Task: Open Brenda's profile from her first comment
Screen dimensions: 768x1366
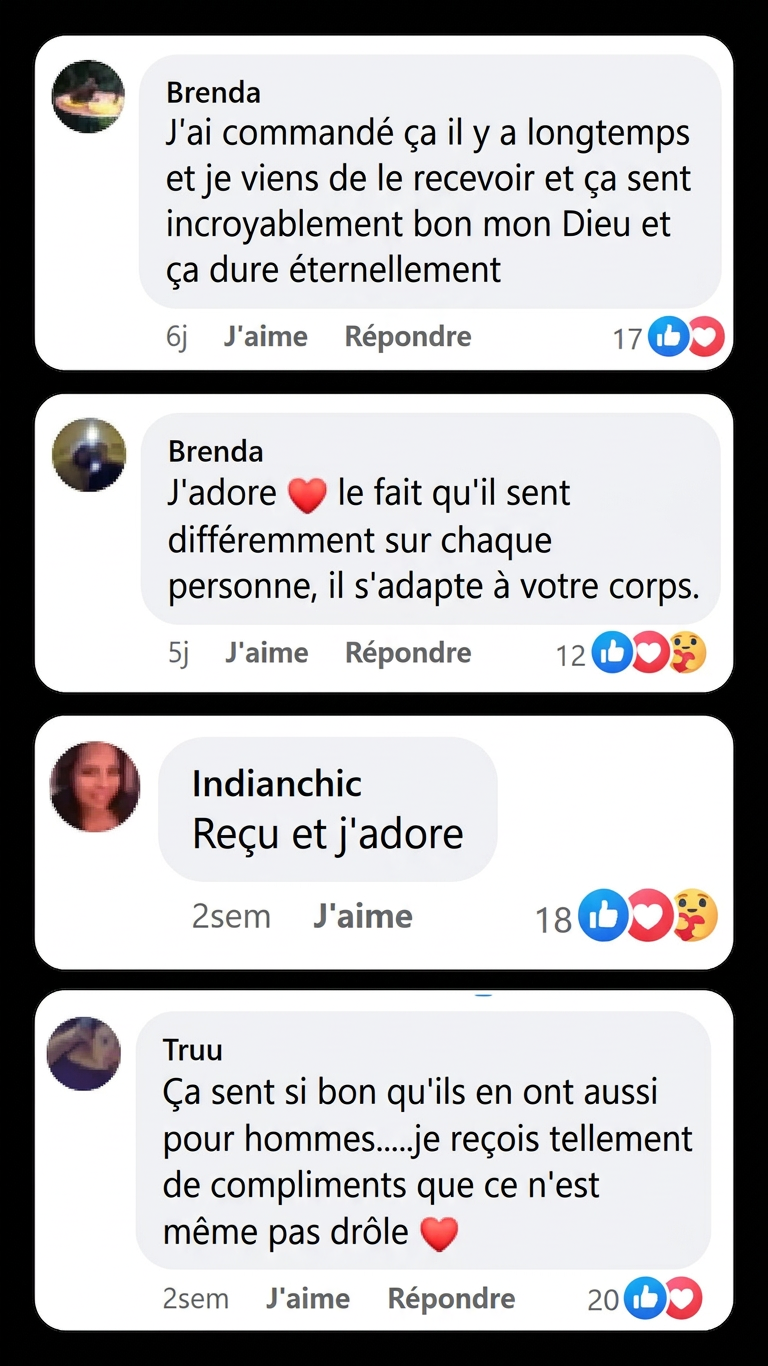Action: pyautogui.click(x=215, y=93)
